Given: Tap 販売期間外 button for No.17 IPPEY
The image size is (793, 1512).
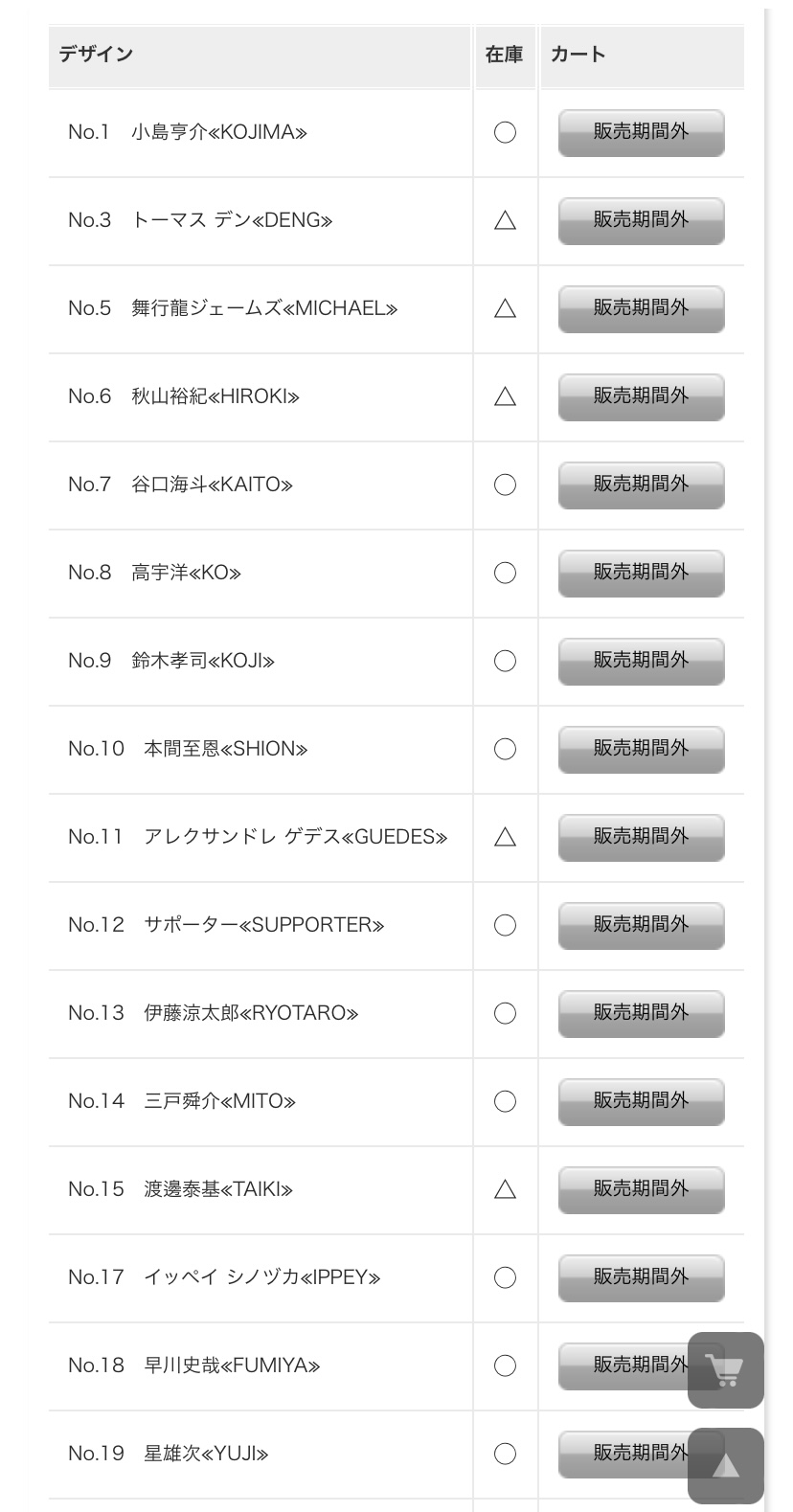Looking at the screenshot, I should click(x=641, y=1277).
